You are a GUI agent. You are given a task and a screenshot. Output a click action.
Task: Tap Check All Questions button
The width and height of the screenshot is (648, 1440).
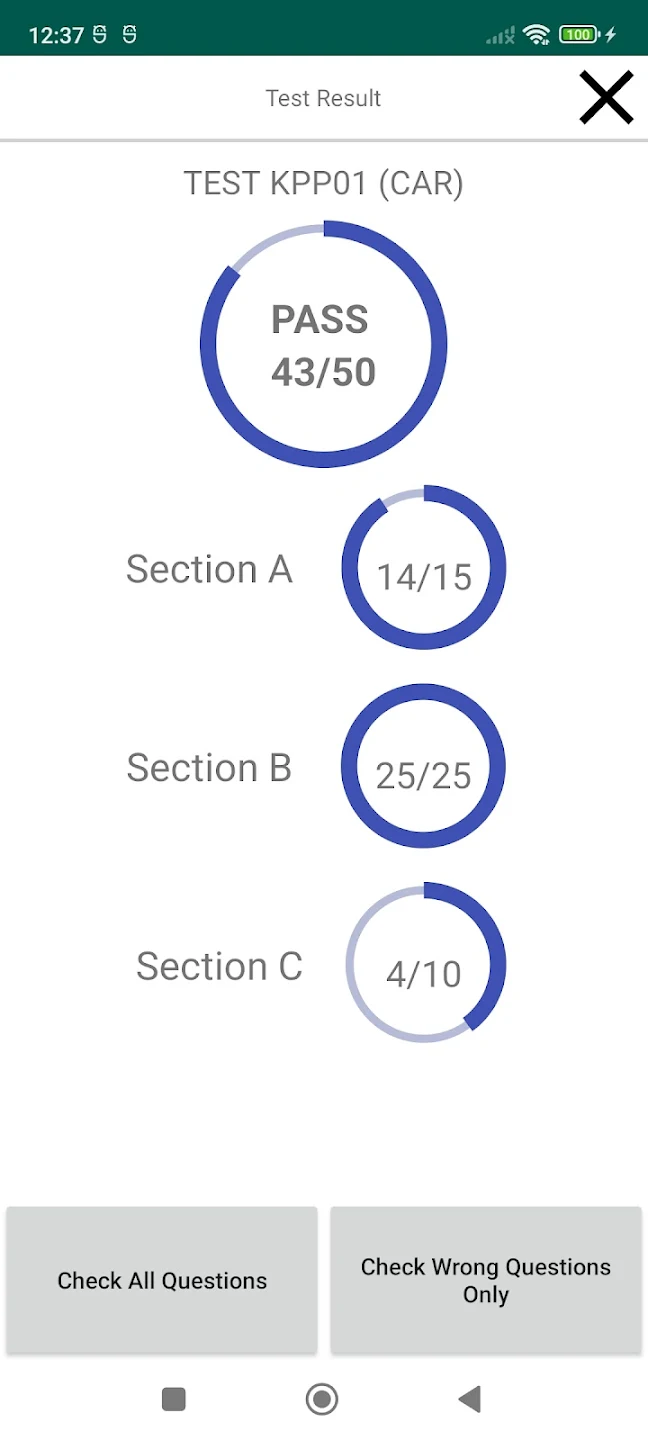click(x=162, y=1280)
